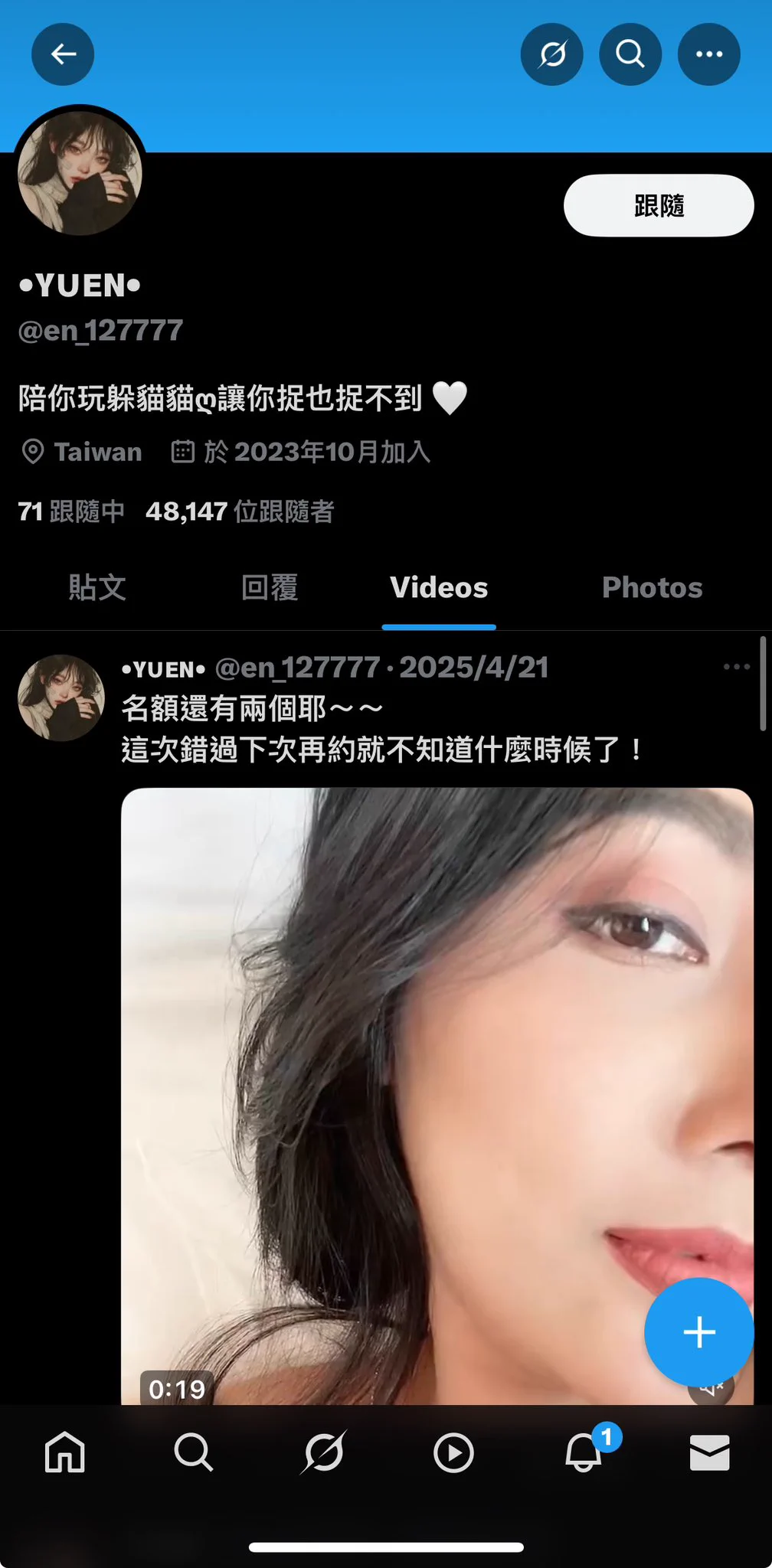Open more options on the 2025/4/21 post

coord(736,667)
